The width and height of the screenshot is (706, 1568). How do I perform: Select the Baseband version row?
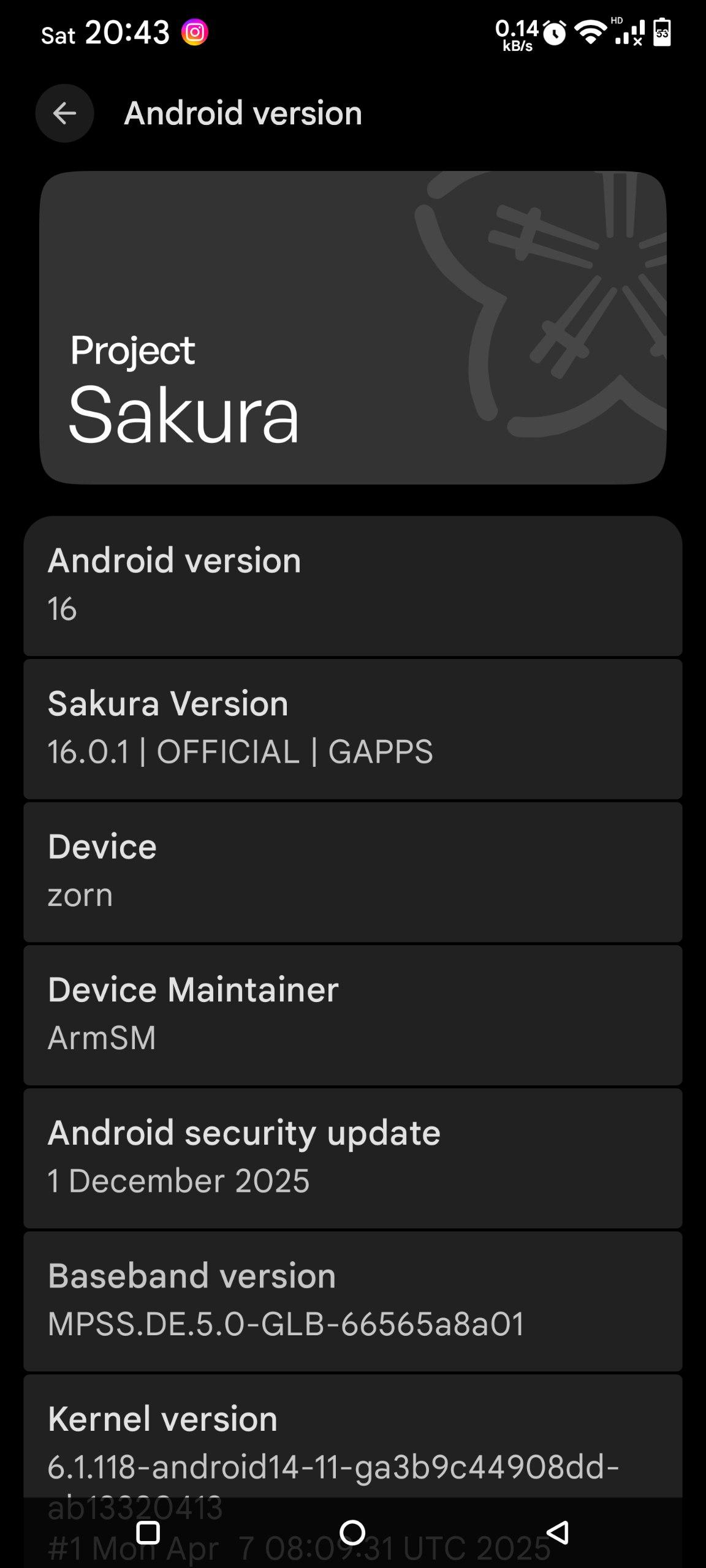[x=353, y=1300]
